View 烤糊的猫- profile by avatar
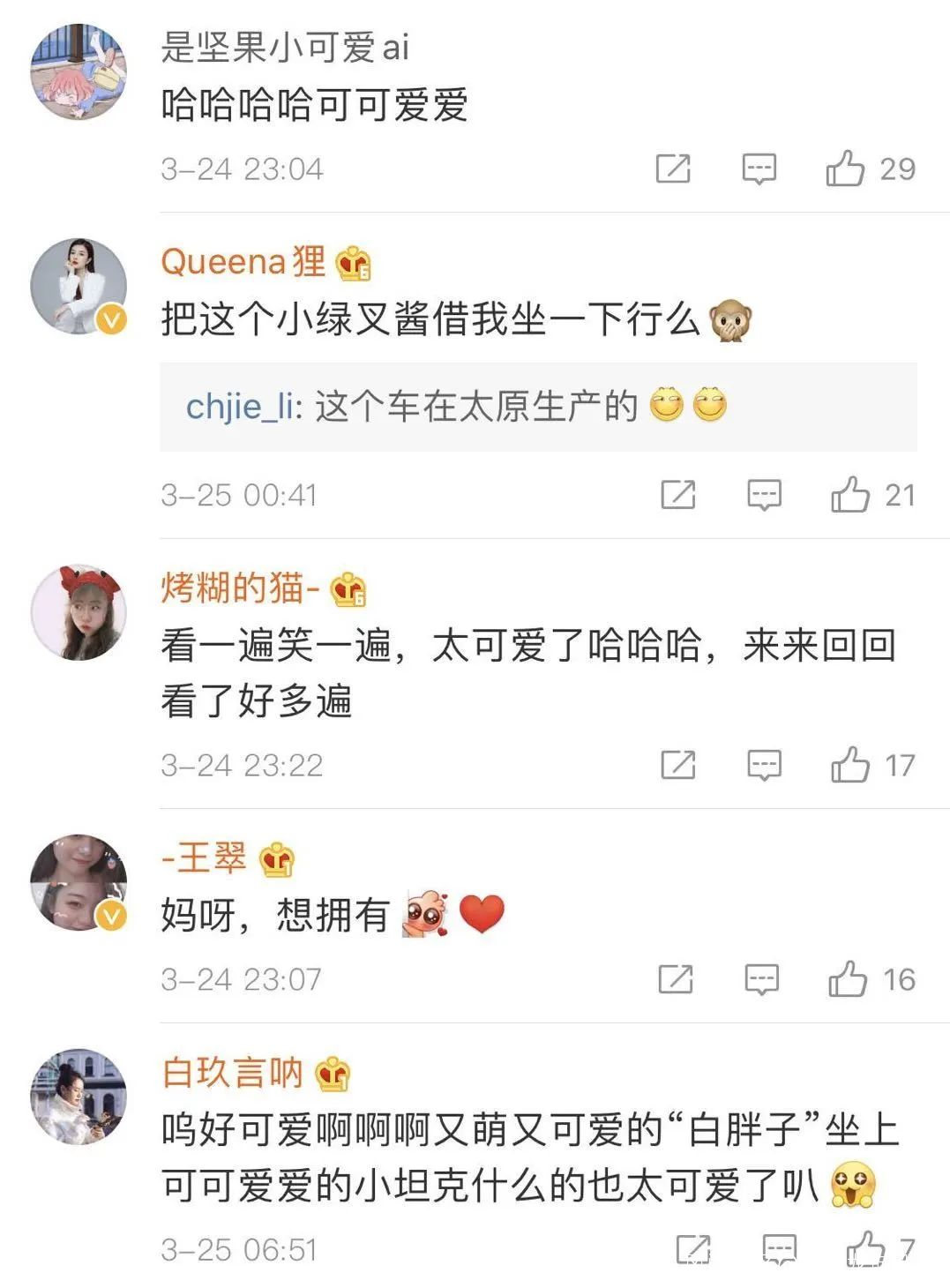 tap(79, 612)
